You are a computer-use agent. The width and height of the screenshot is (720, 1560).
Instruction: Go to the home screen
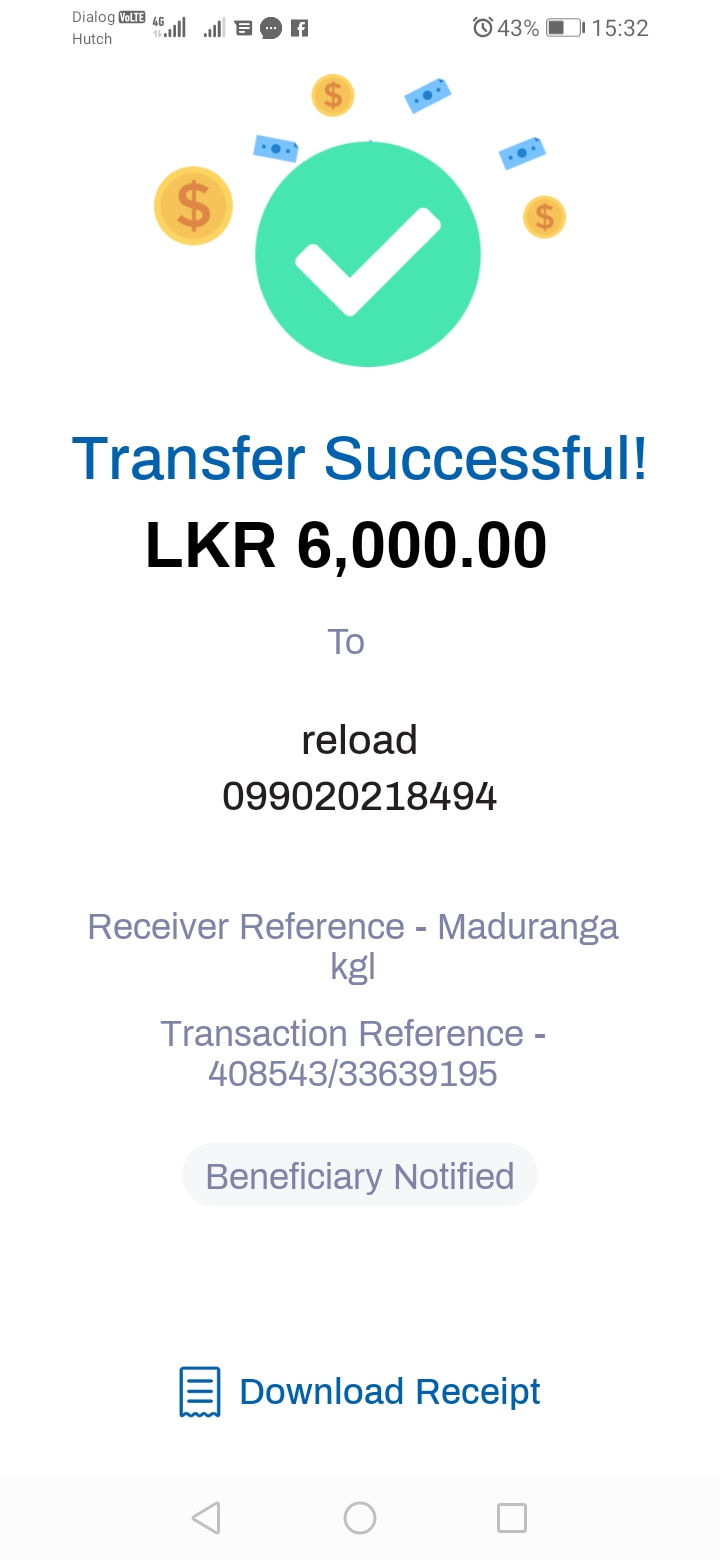tap(360, 1518)
